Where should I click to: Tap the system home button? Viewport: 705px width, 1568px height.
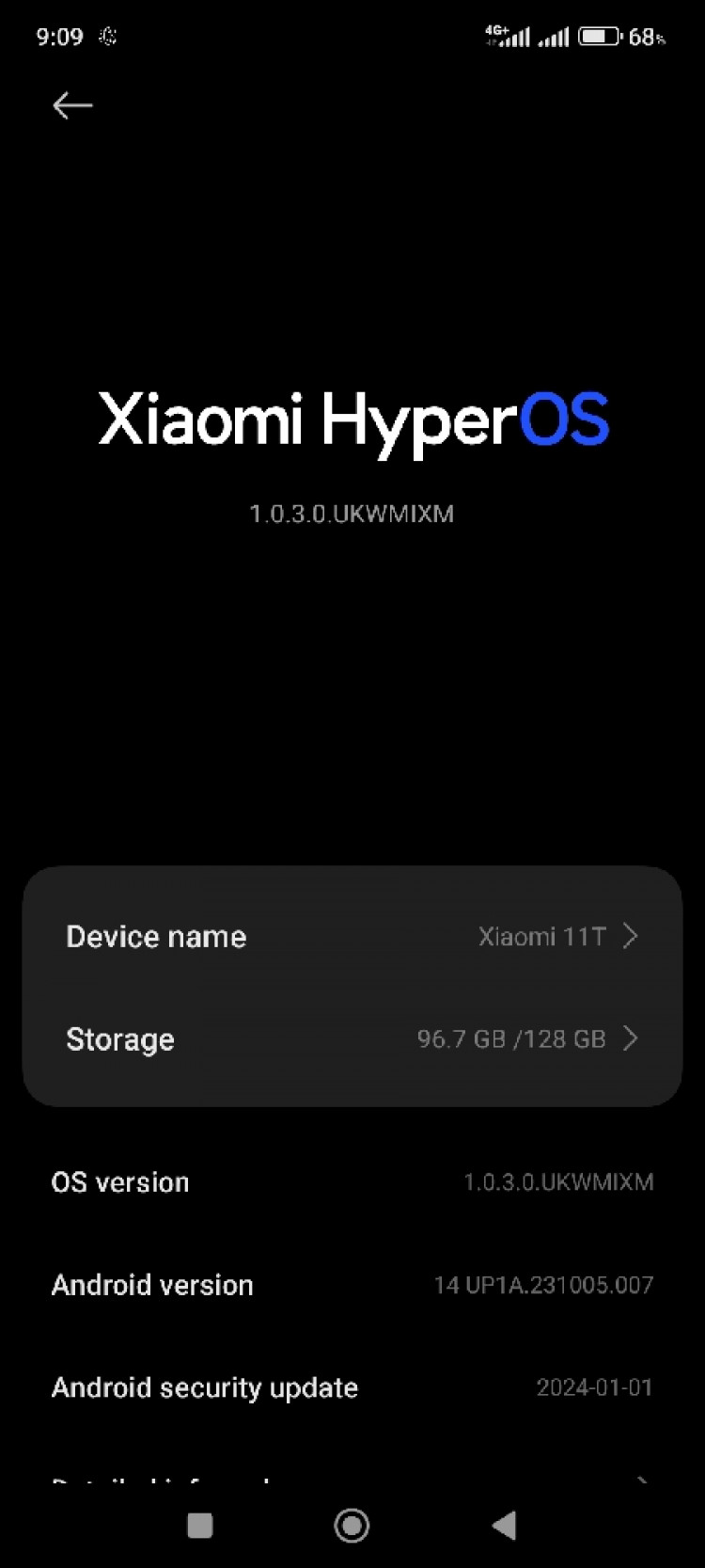coord(352,1526)
